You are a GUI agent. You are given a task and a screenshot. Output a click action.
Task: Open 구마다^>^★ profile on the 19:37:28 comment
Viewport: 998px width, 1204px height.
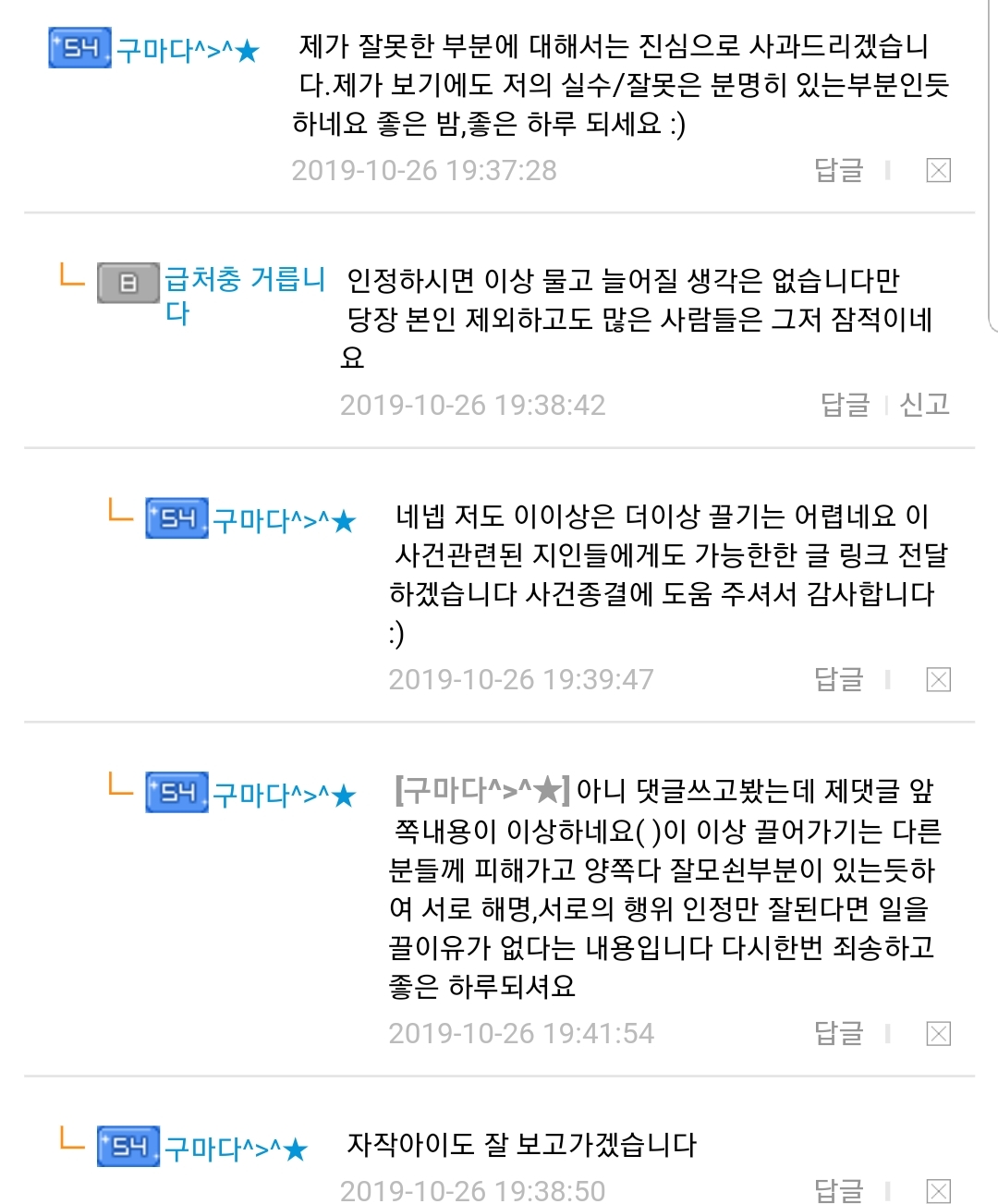(188, 50)
